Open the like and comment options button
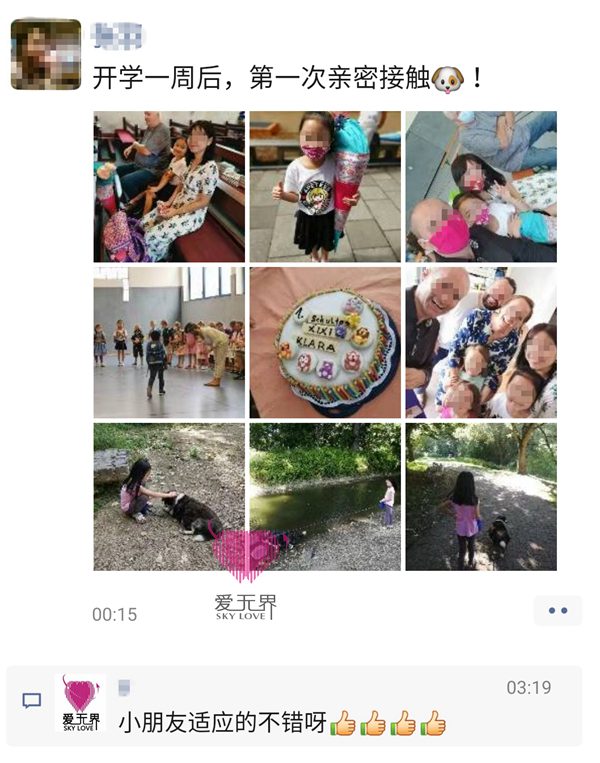Viewport: 600px width, 763px height. click(x=557, y=610)
